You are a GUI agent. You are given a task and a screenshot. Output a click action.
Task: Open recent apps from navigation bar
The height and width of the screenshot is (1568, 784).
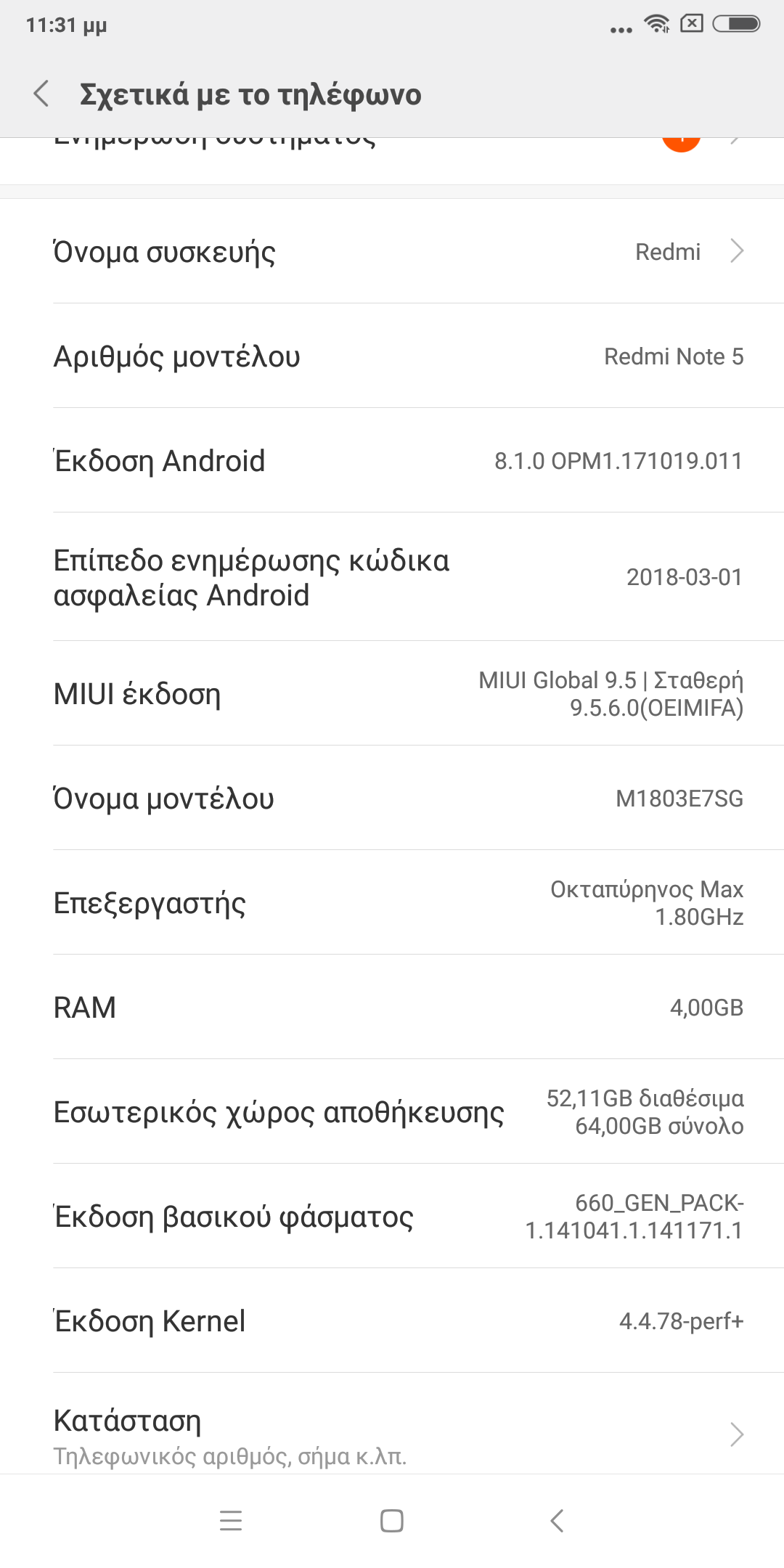[x=231, y=1520]
